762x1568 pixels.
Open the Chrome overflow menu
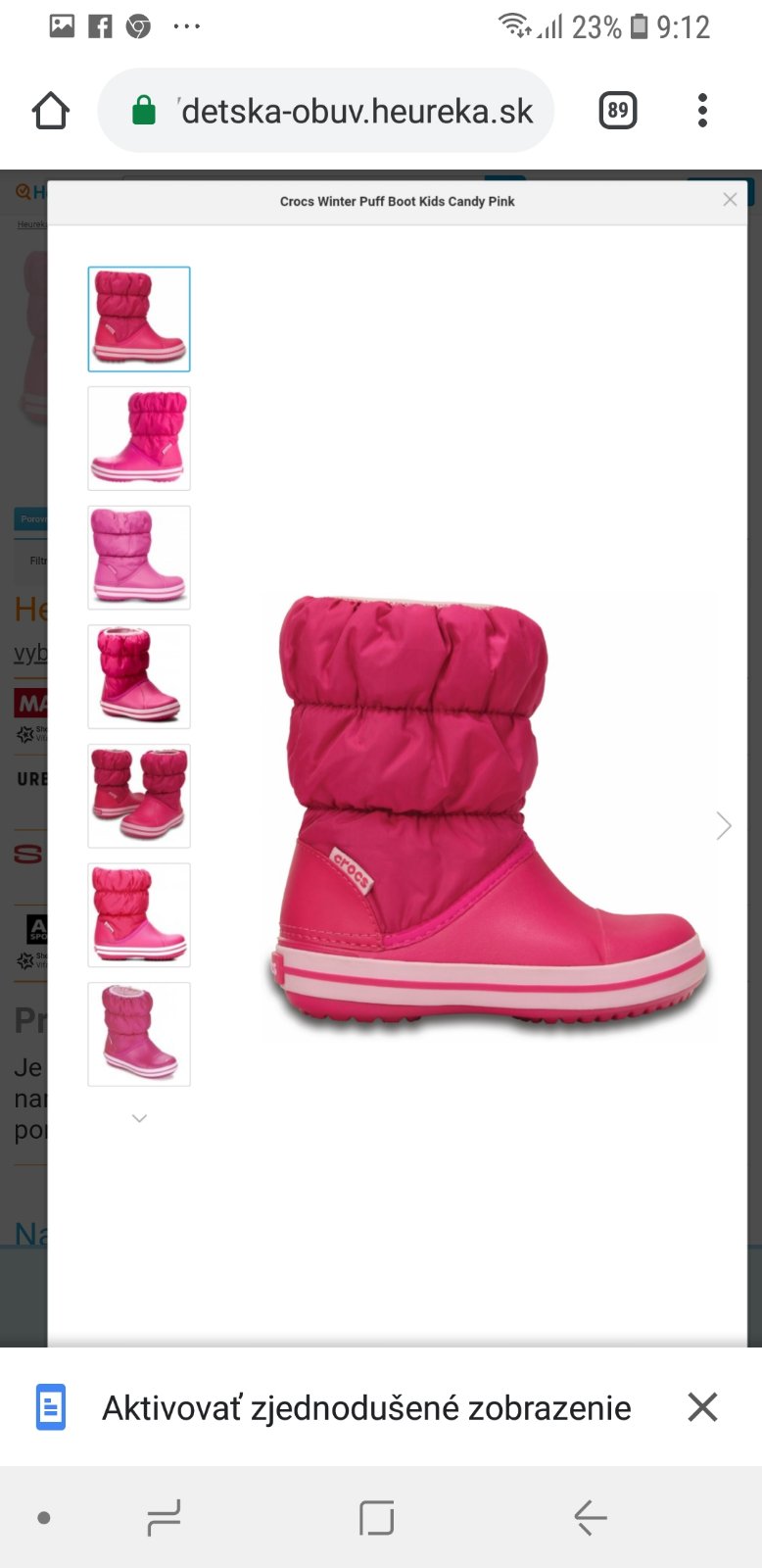point(702,111)
